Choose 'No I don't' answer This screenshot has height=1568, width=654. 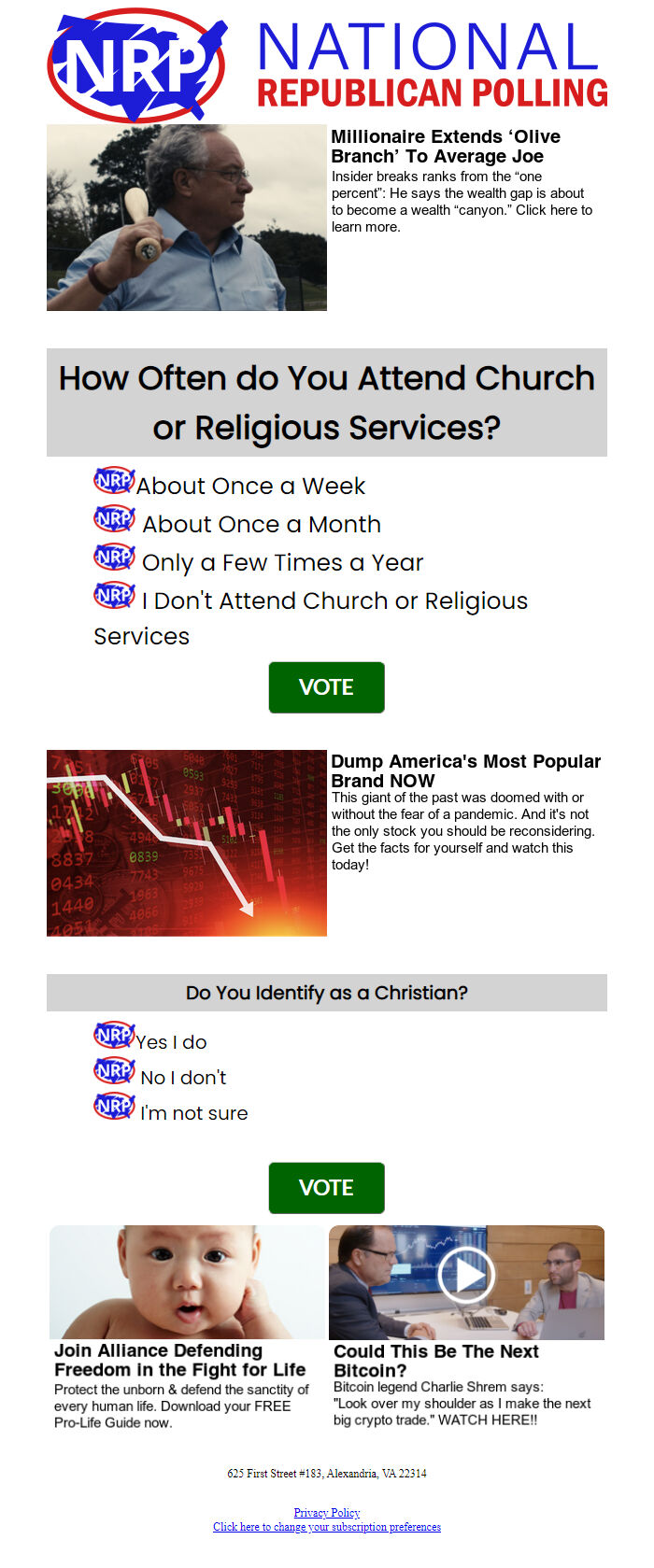pos(183,1078)
